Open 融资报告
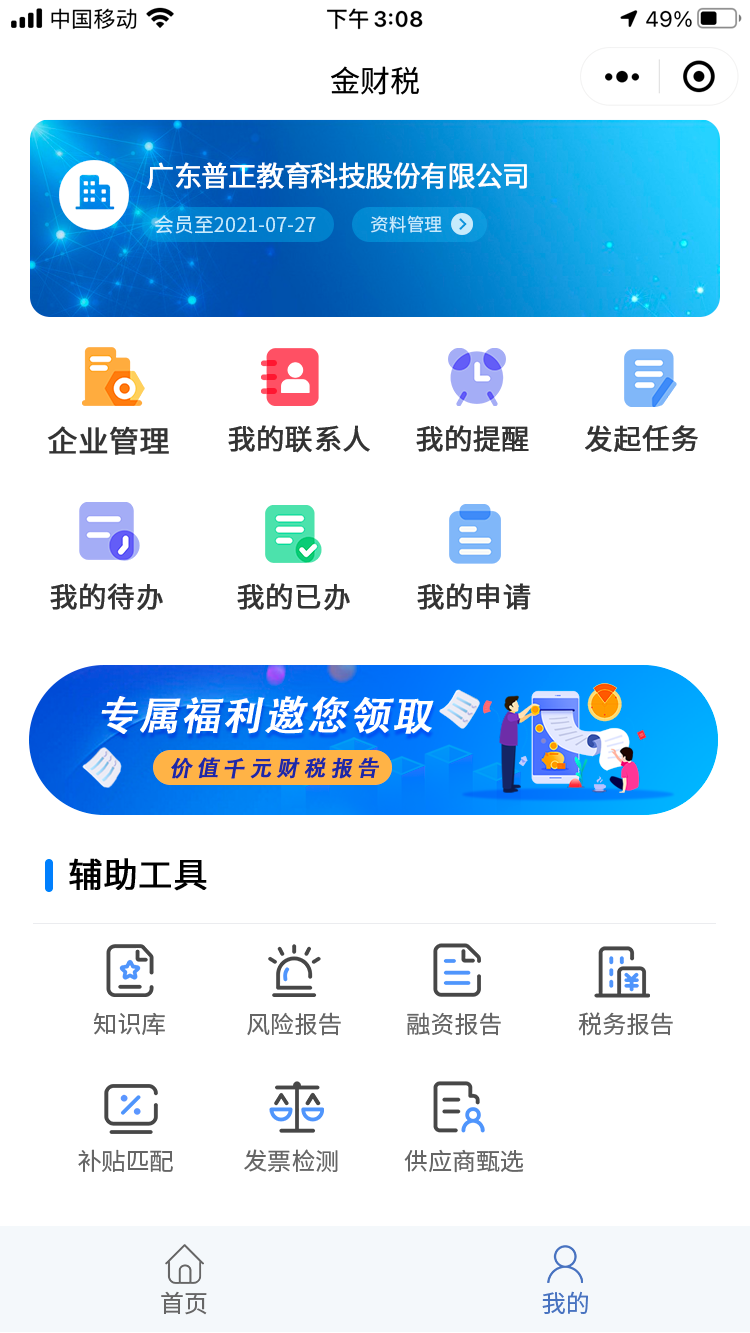 pyautogui.click(x=455, y=990)
